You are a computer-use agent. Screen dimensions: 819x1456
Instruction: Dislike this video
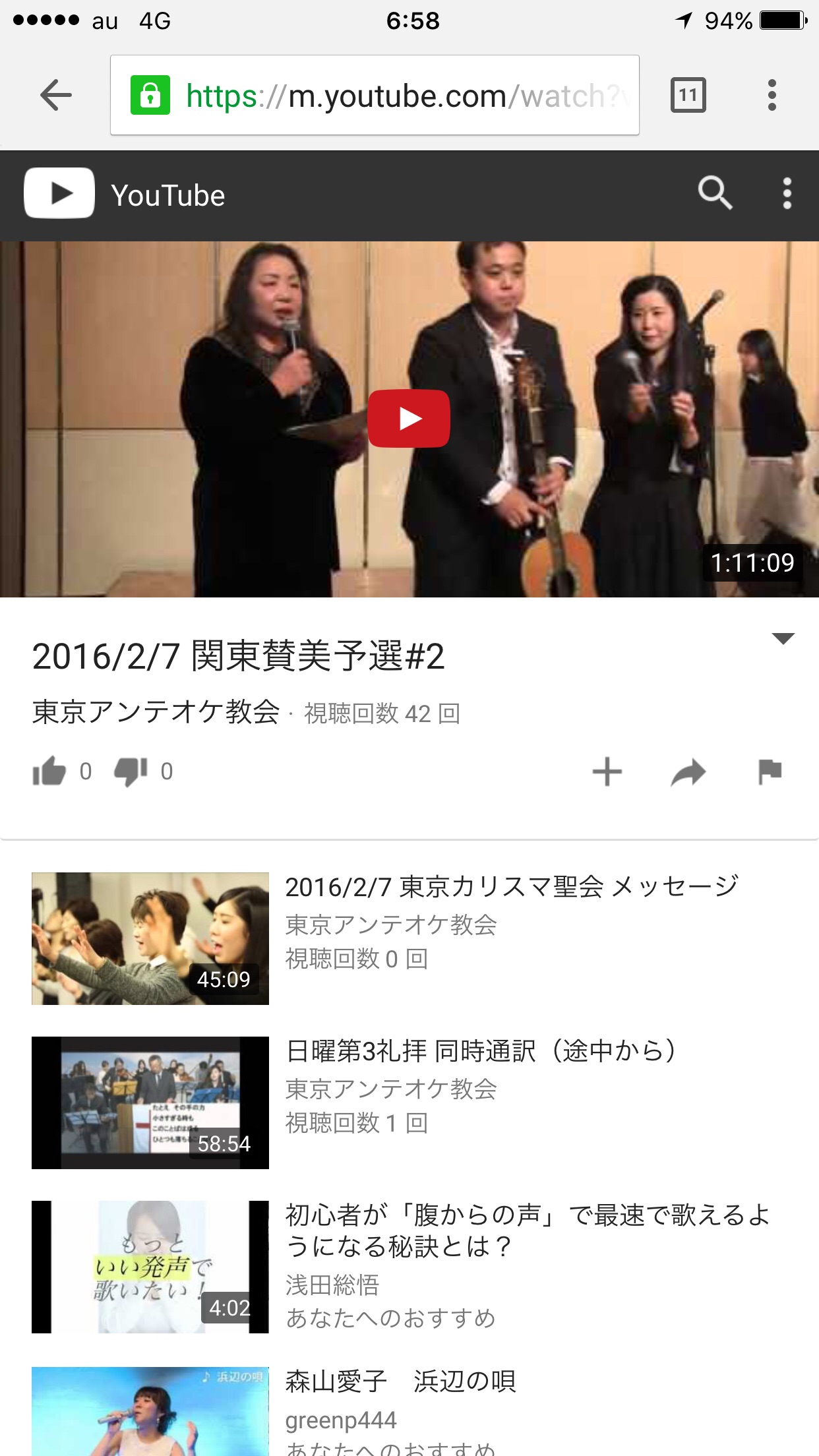131,772
